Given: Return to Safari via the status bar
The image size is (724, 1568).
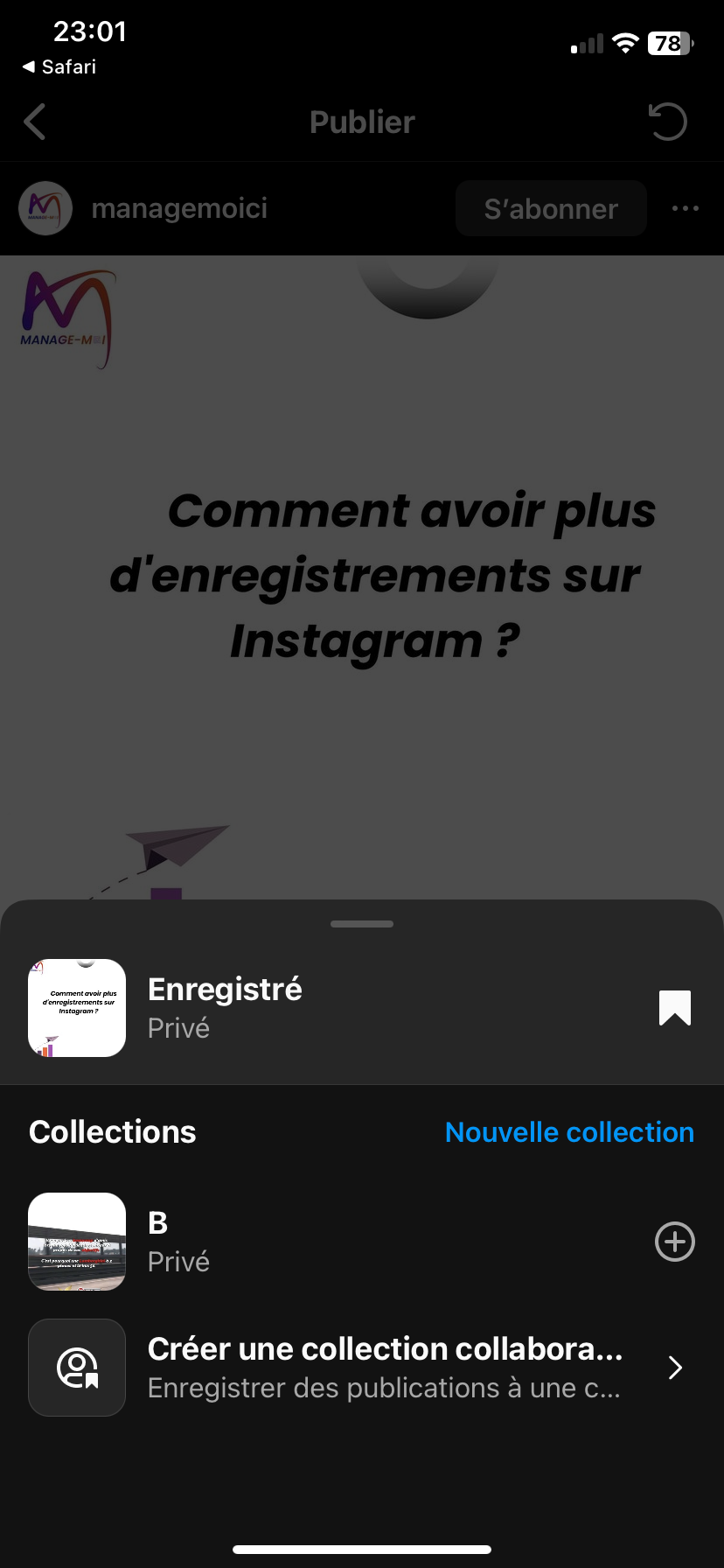Looking at the screenshot, I should click(59, 66).
